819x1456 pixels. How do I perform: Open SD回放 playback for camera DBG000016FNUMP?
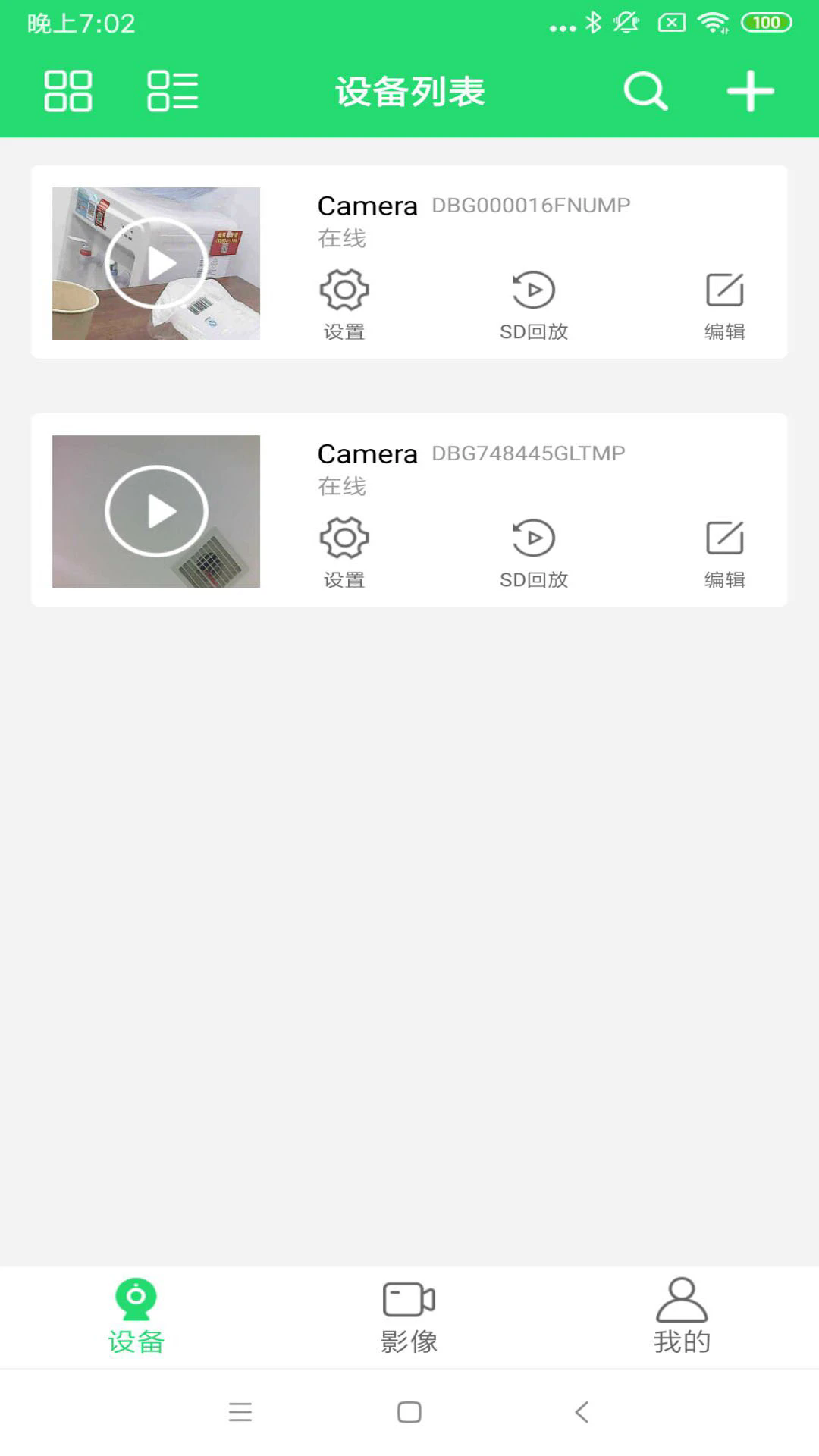point(534,302)
